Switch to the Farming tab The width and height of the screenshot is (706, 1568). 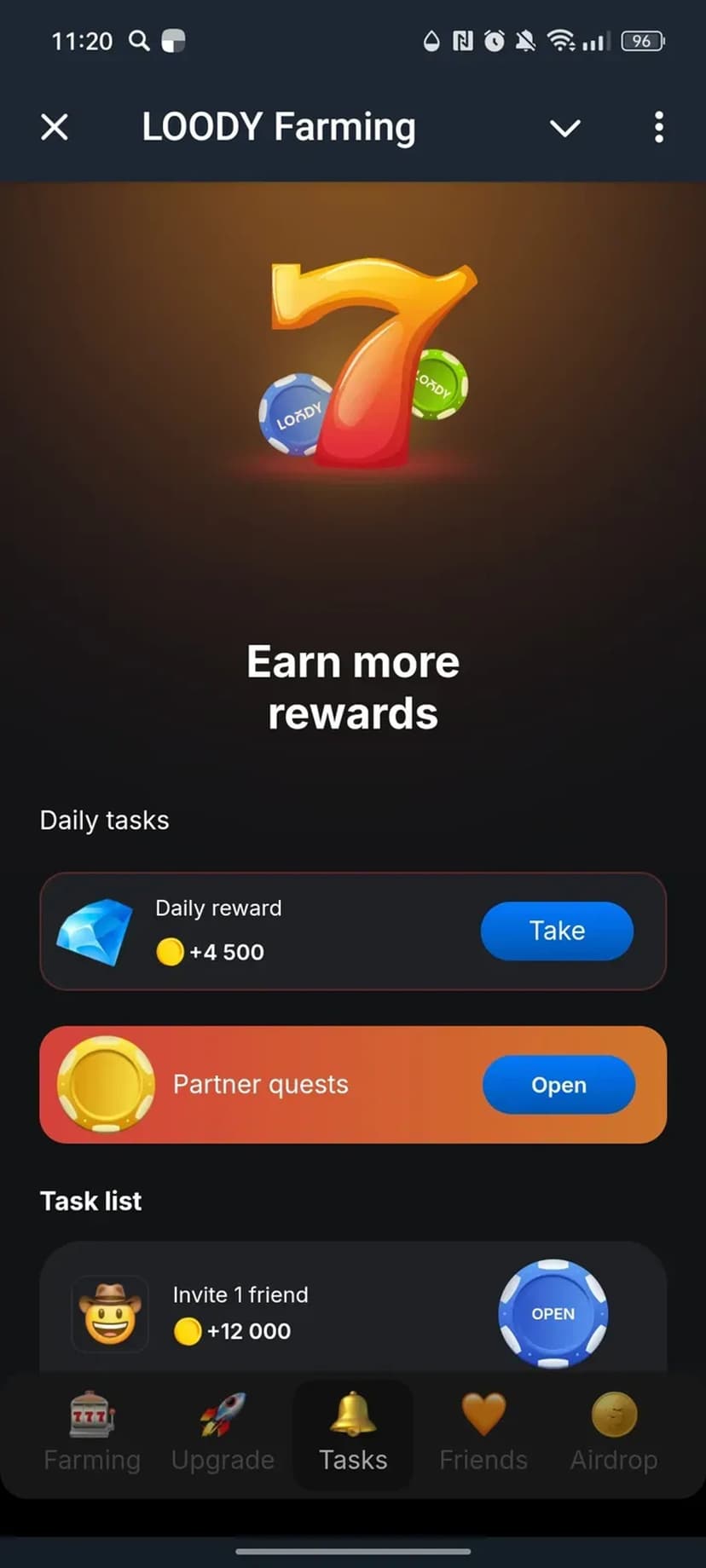pyautogui.click(x=92, y=1433)
